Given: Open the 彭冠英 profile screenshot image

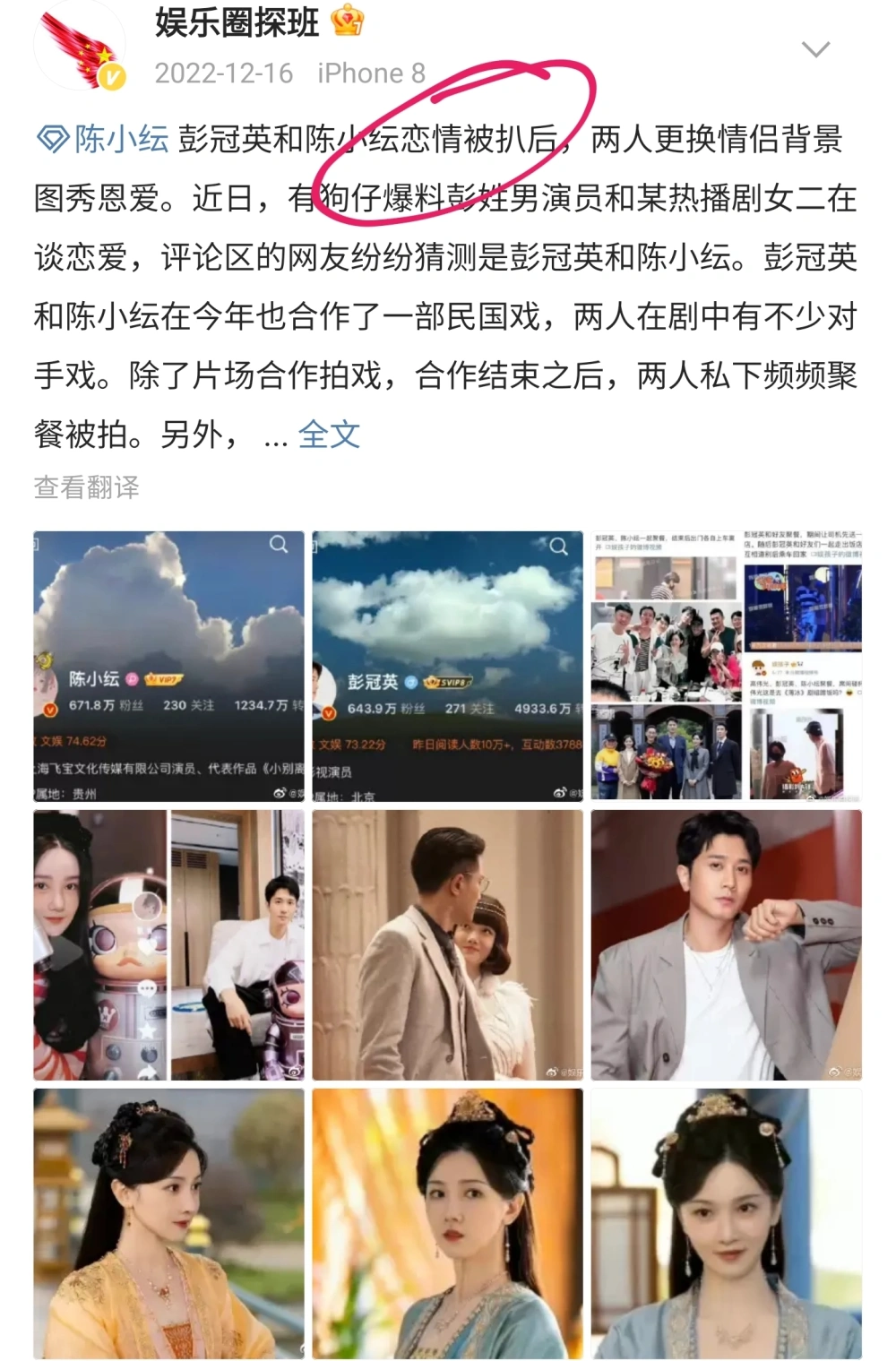Looking at the screenshot, I should click(447, 666).
